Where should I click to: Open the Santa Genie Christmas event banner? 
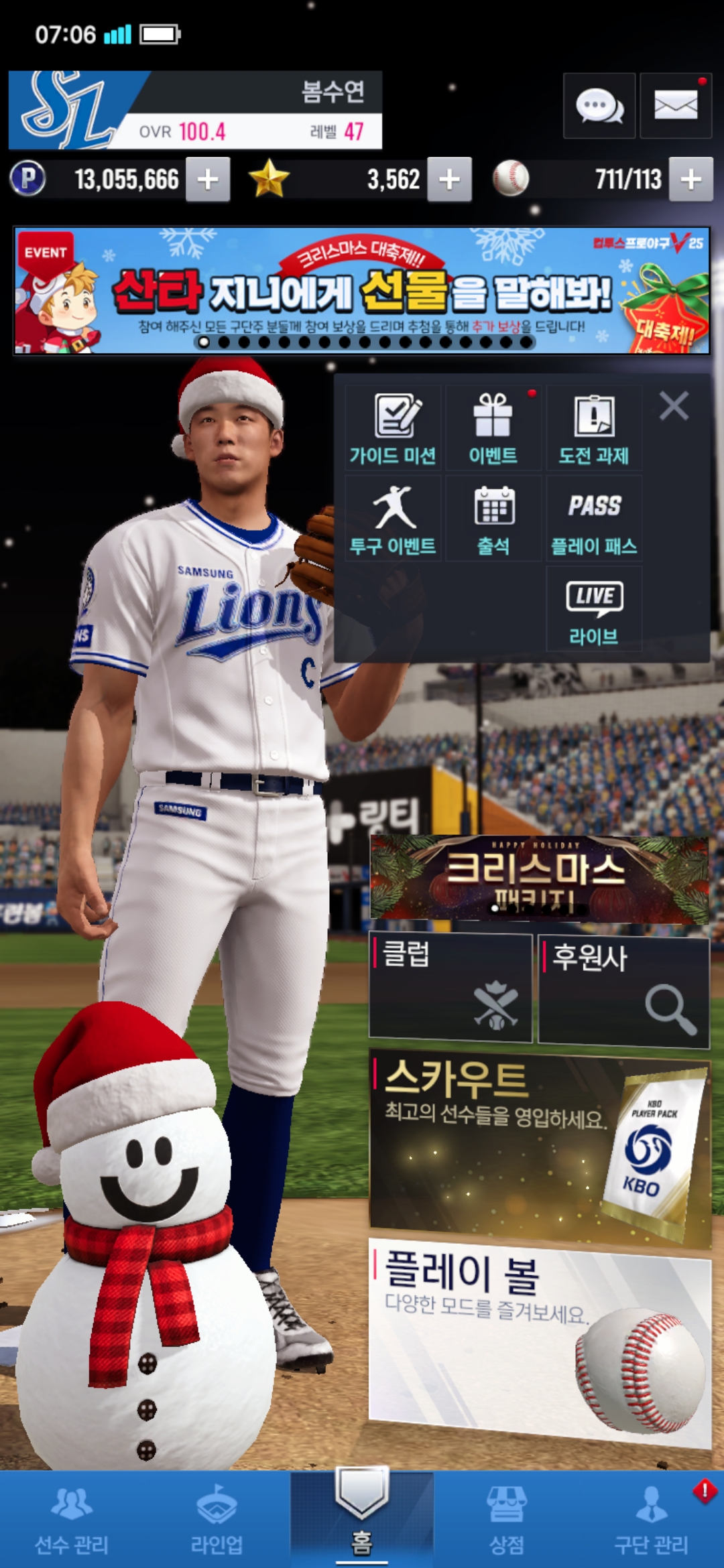click(362, 291)
